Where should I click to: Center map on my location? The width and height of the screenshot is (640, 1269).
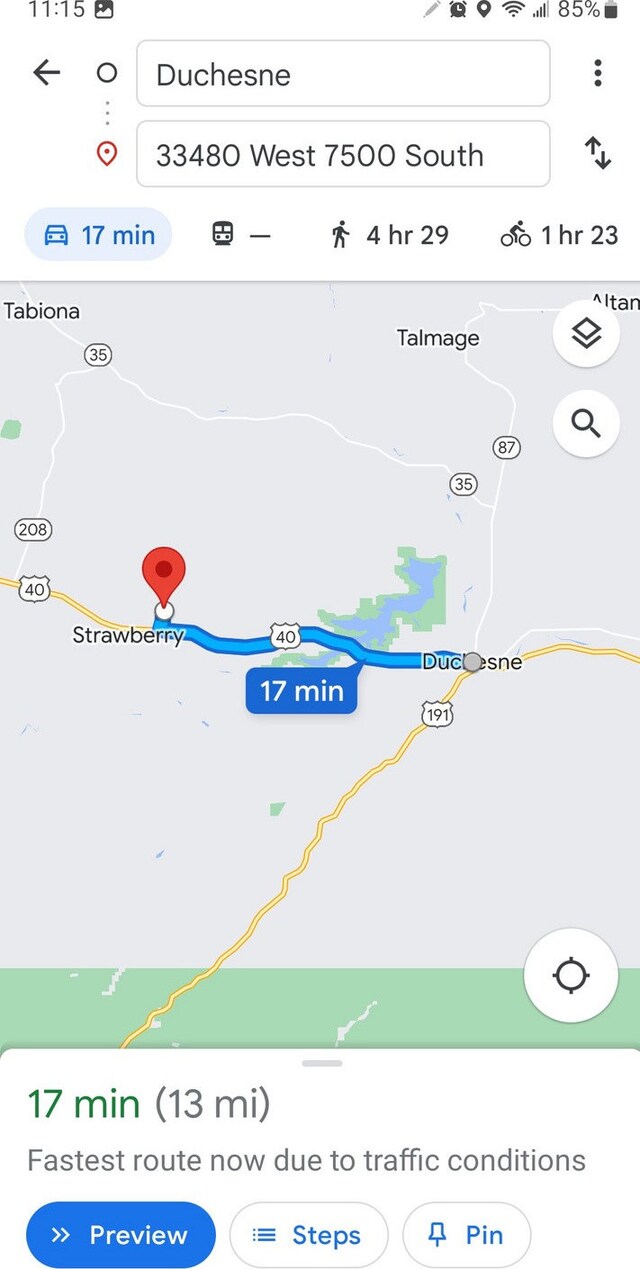(x=571, y=976)
